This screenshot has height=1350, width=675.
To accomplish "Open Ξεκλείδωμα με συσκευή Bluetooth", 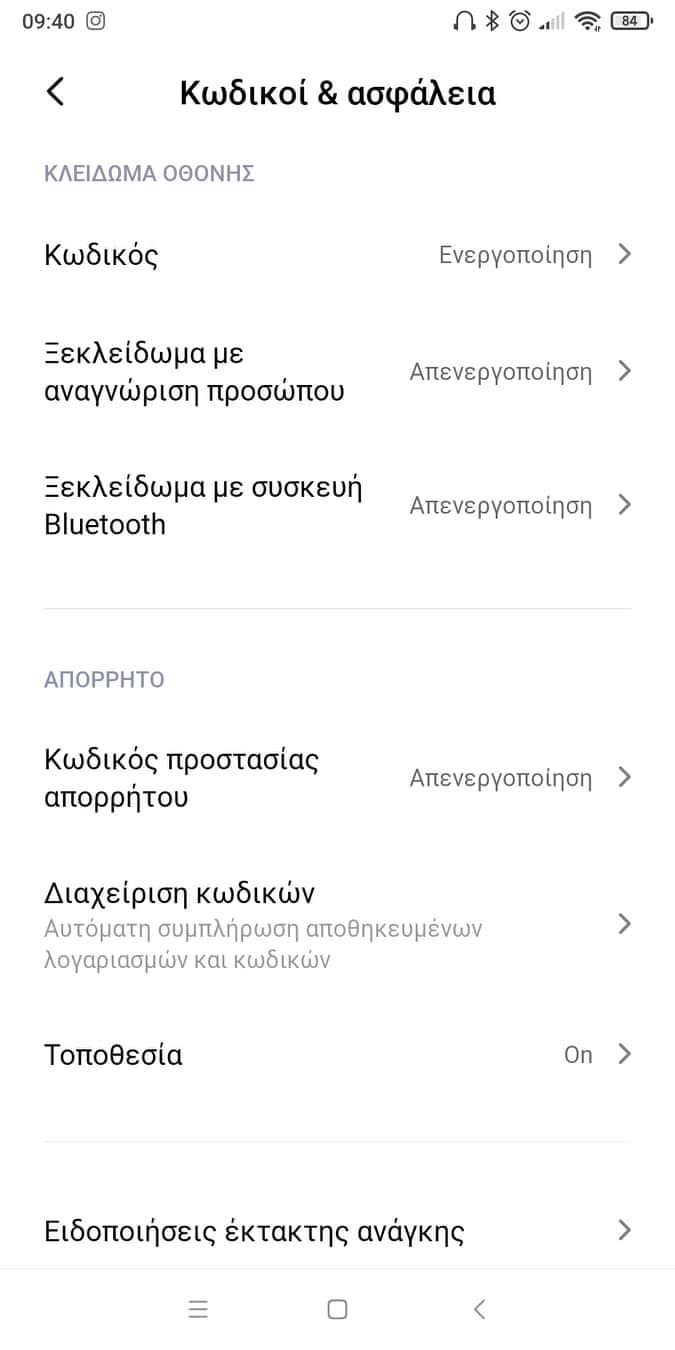I will click(337, 506).
